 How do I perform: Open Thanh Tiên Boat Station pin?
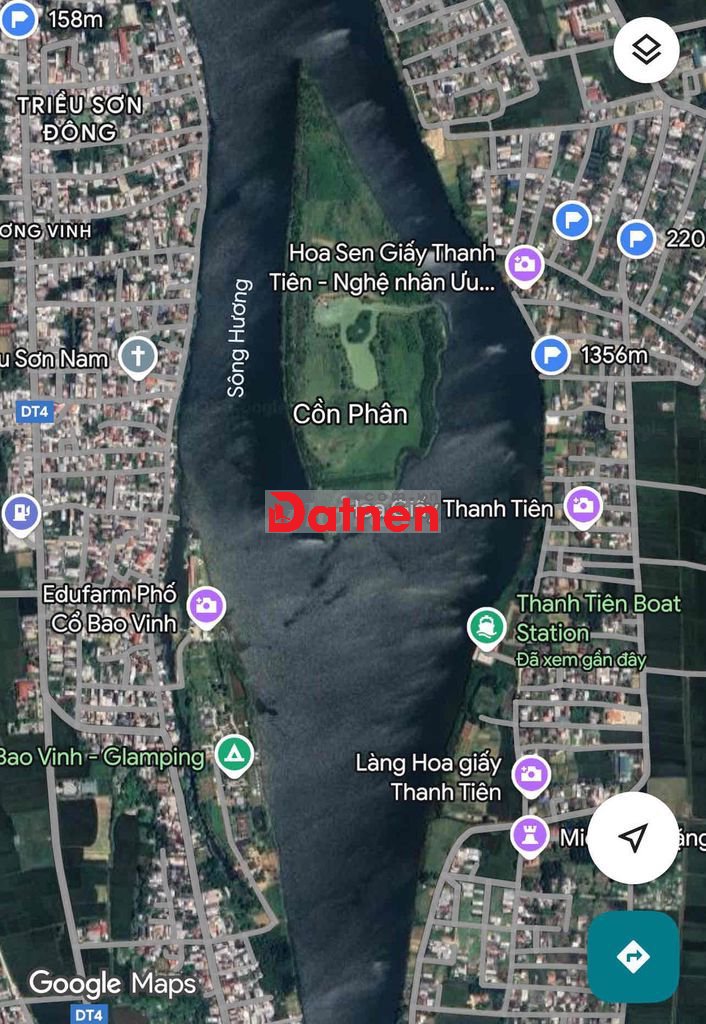[x=487, y=628]
